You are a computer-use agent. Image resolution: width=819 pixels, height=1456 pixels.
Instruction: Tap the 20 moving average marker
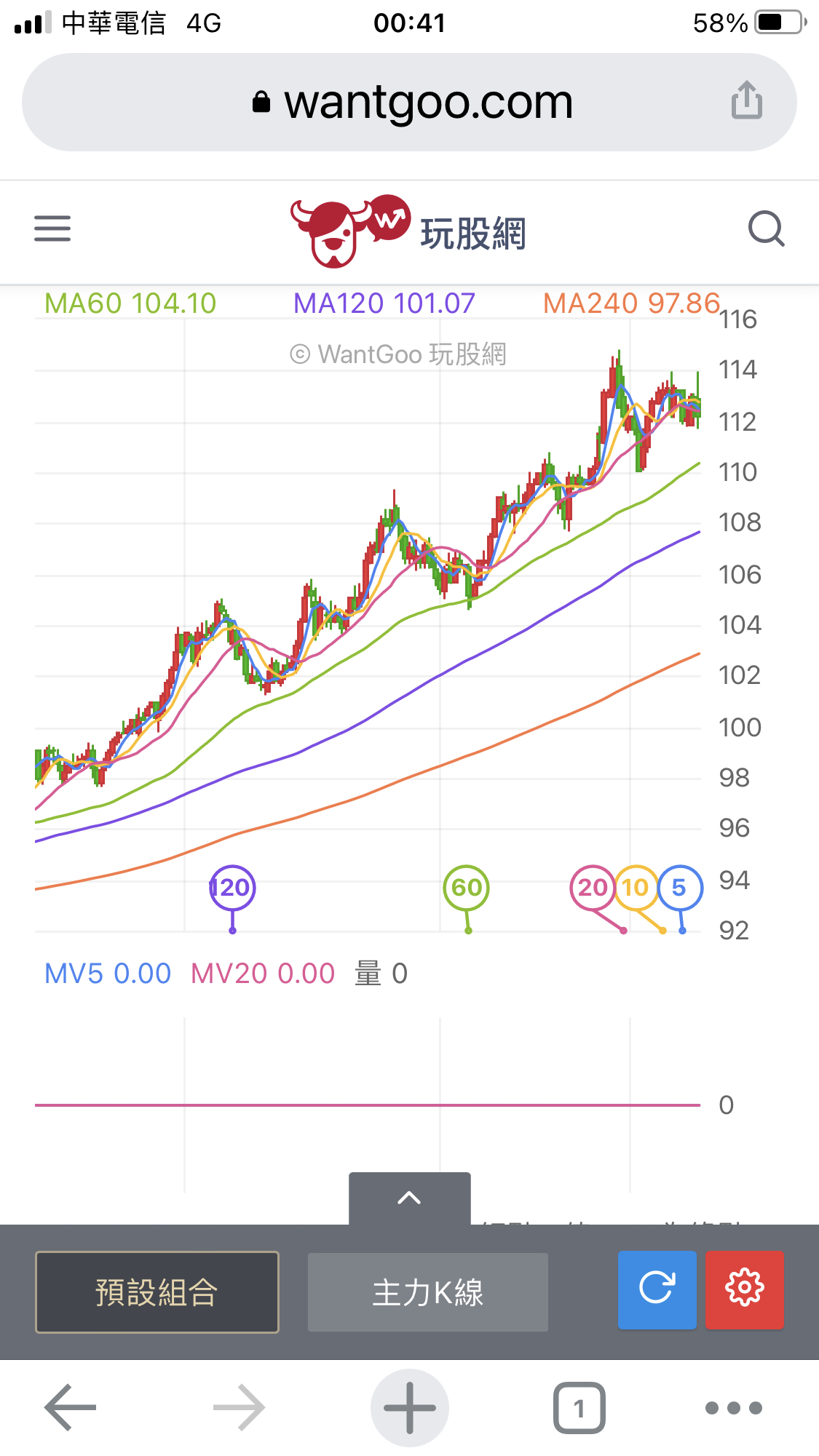pyautogui.click(x=593, y=888)
